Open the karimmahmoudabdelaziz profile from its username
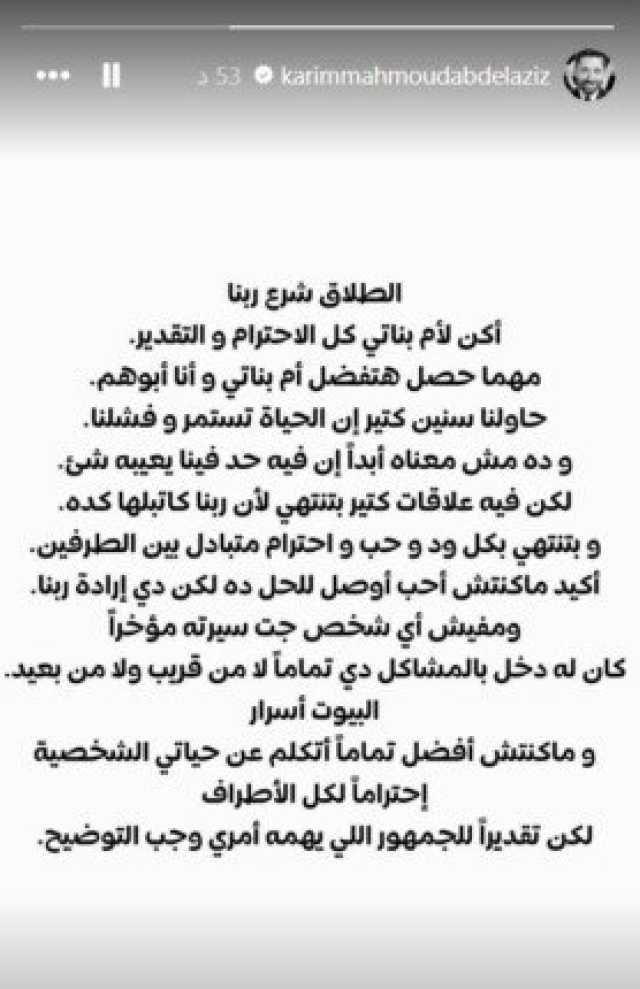The height and width of the screenshot is (989, 640). tap(414, 77)
